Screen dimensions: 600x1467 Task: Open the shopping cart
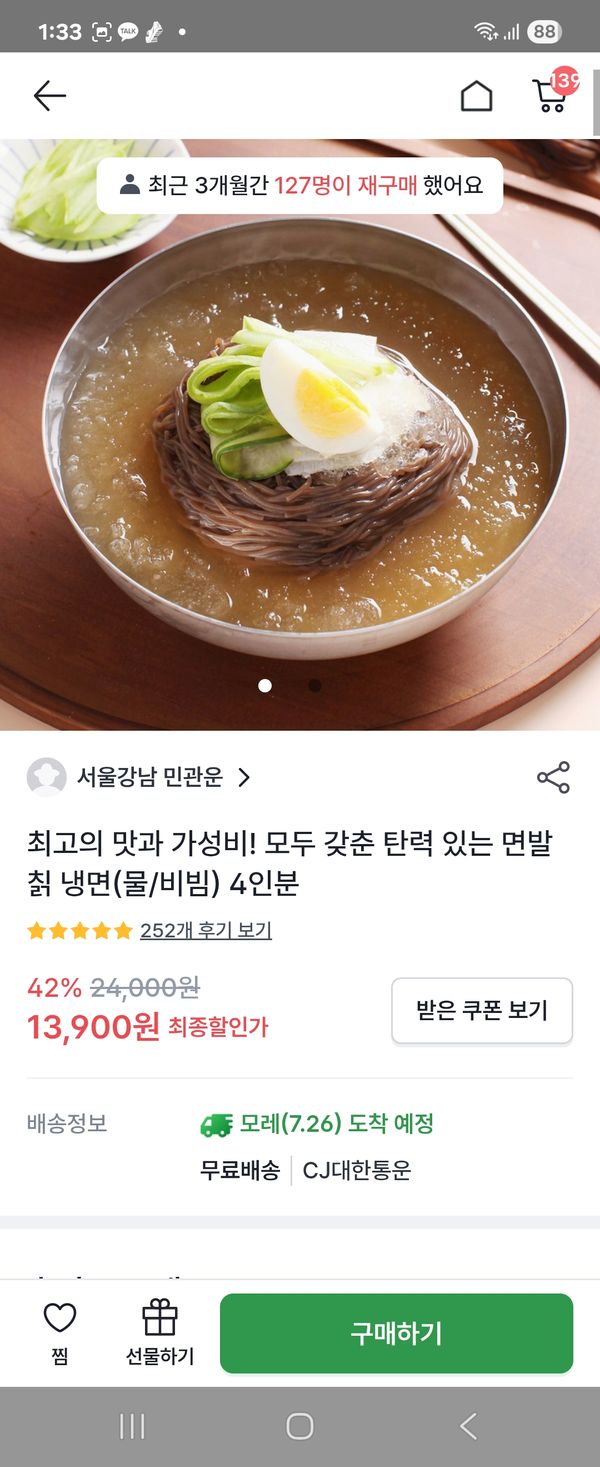(x=550, y=95)
